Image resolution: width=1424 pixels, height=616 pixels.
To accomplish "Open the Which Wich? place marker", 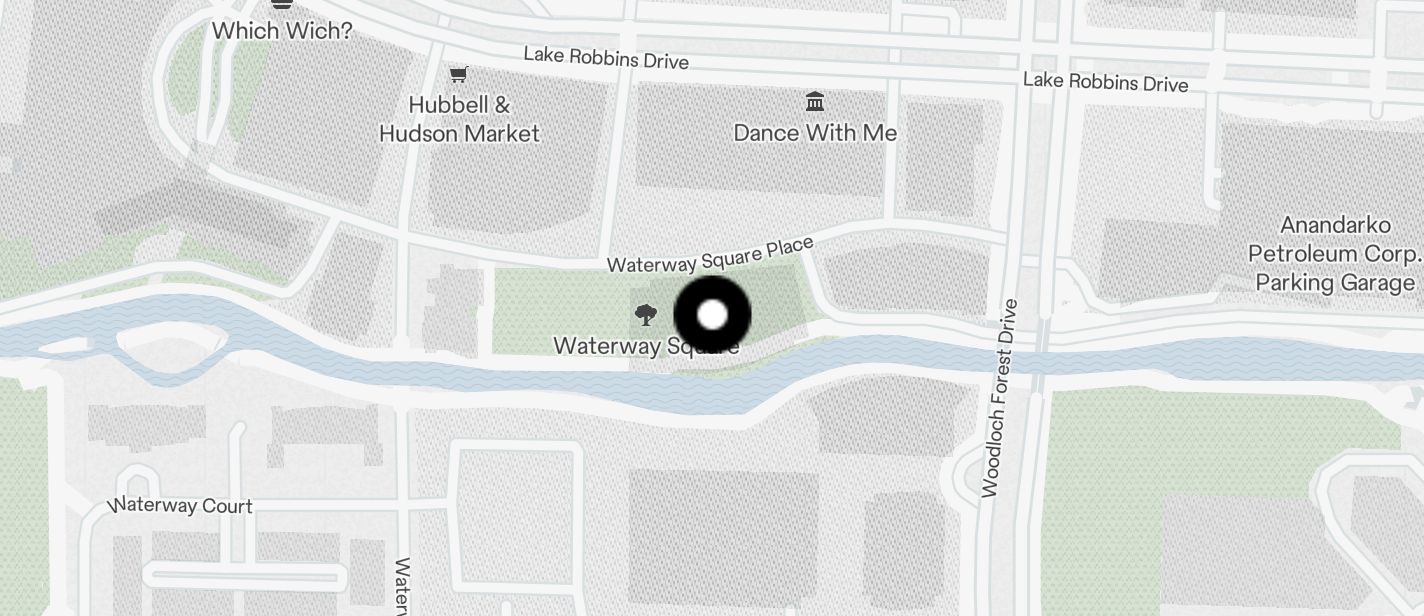I will pyautogui.click(x=282, y=5).
